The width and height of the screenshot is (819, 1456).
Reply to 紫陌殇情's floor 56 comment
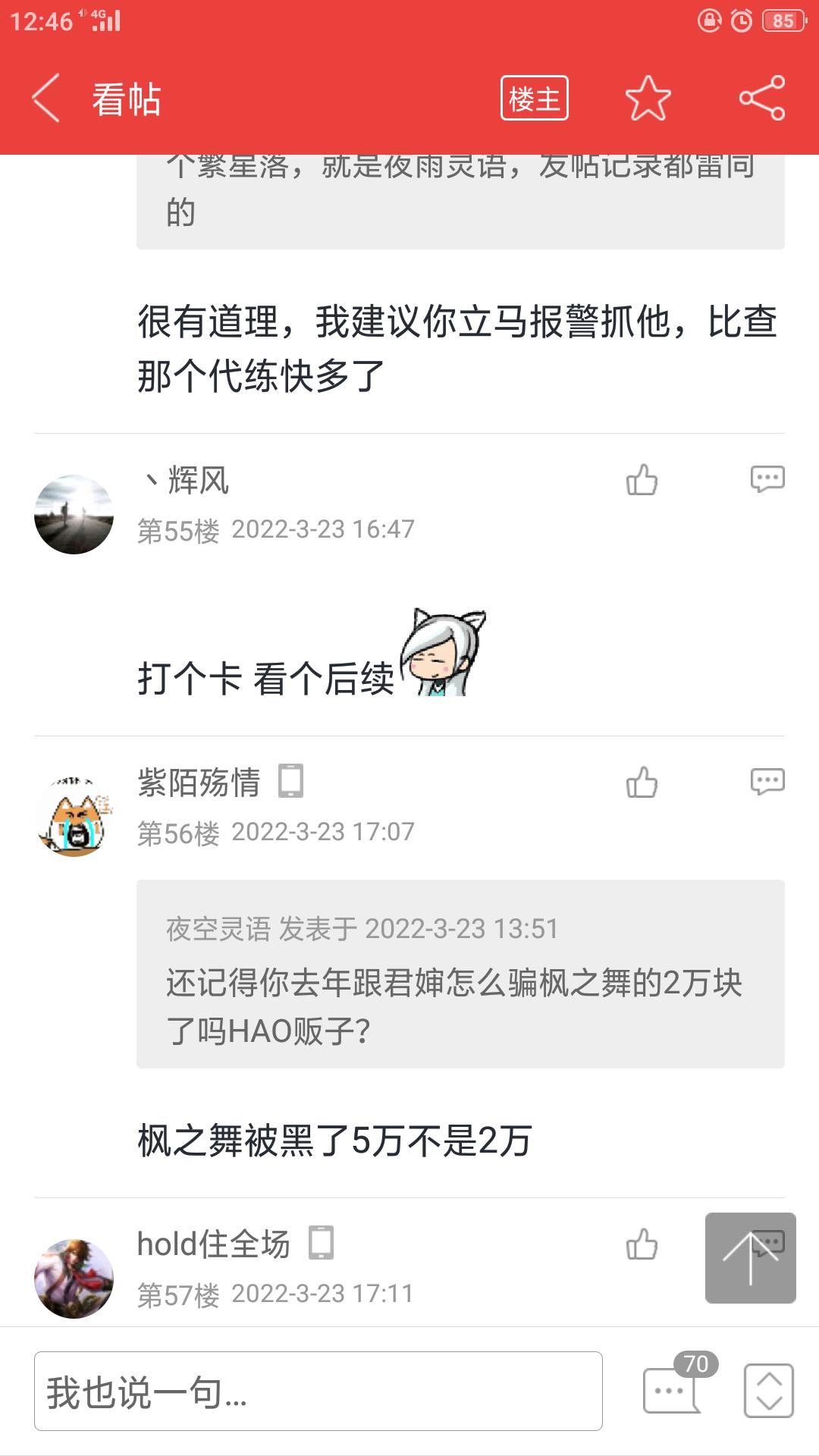coord(767,783)
